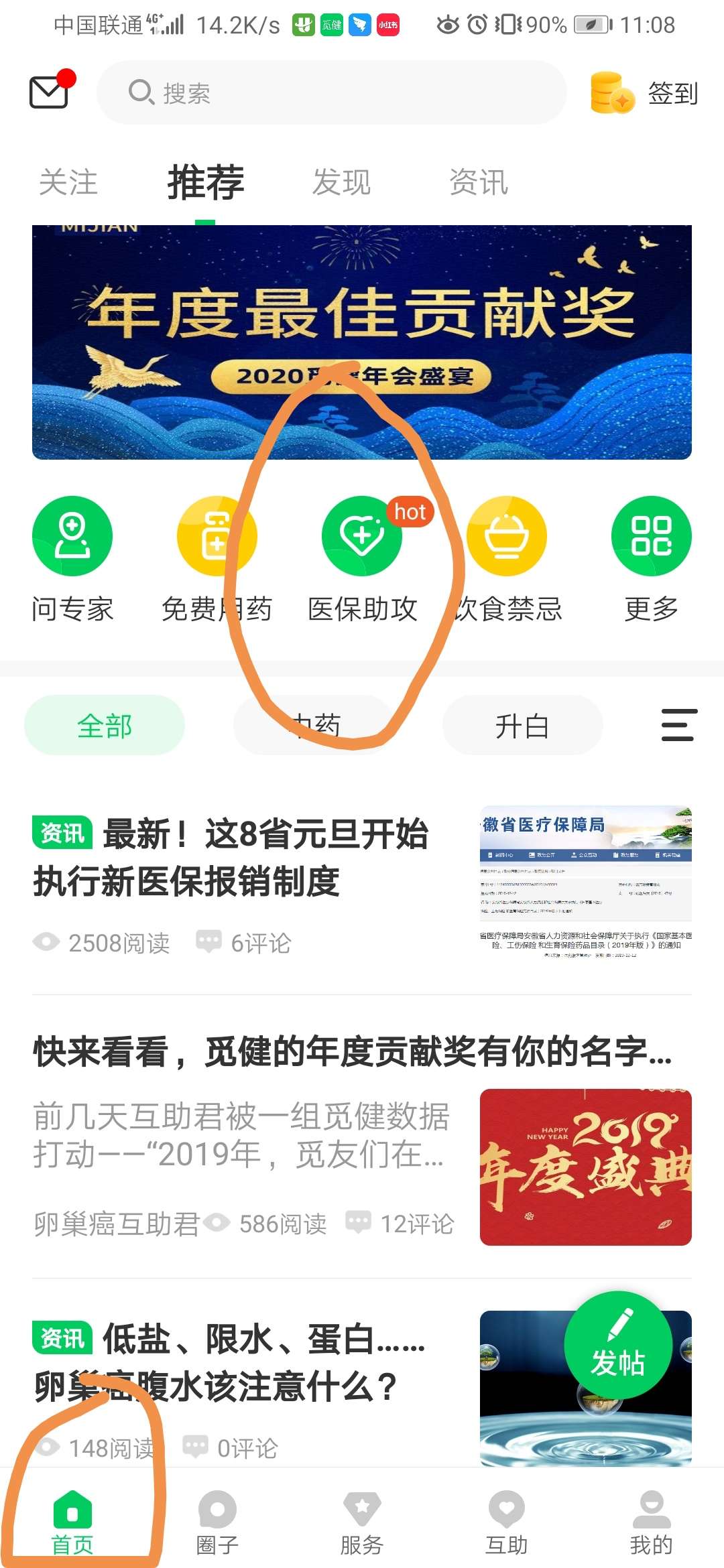Open the 年度最佳贡献奖 banner
This screenshot has width=724, height=1568.
point(362,342)
